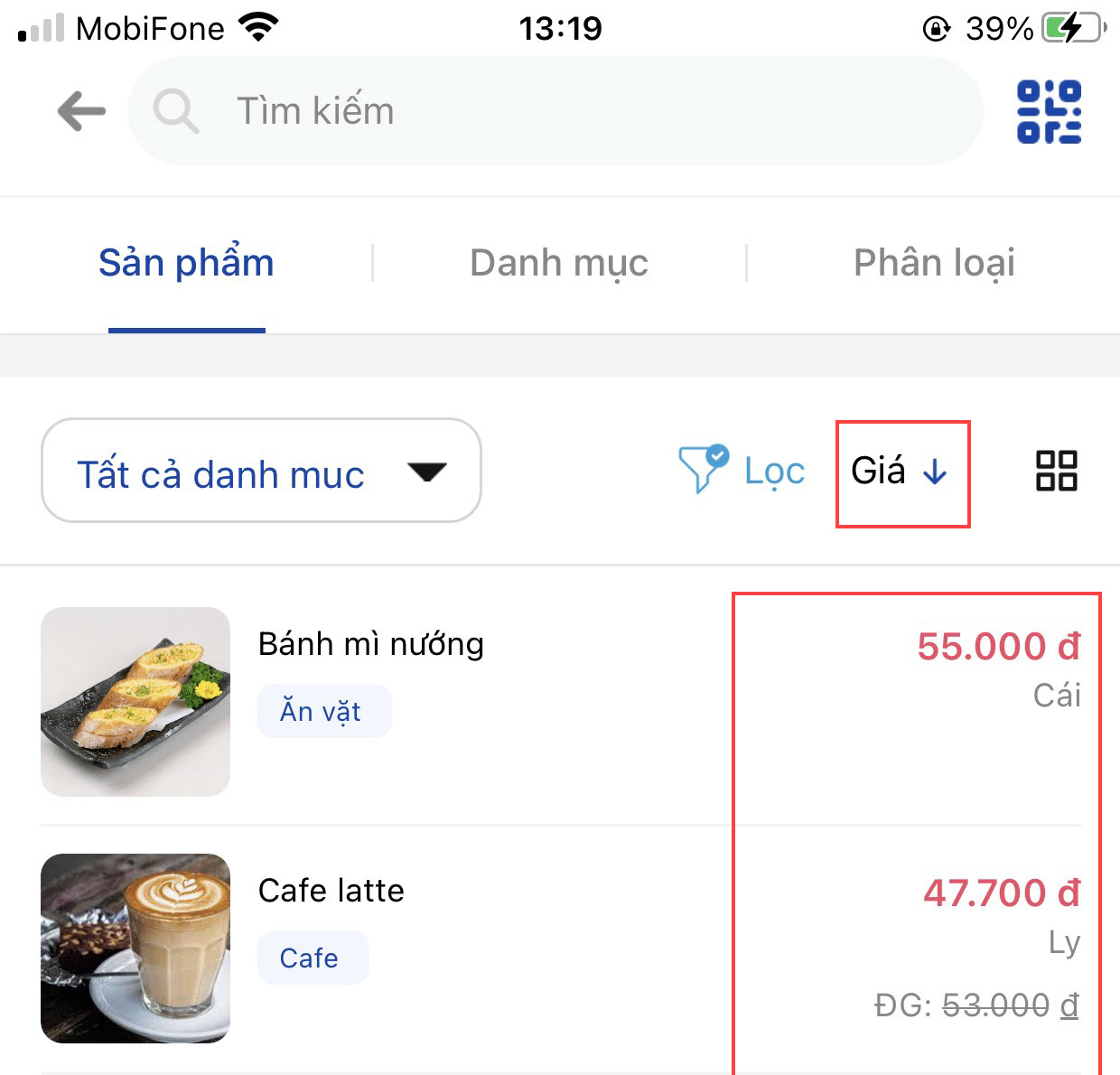Screen dimensions: 1120x1075
Task: Open the Lọc filter options
Action: (742, 471)
